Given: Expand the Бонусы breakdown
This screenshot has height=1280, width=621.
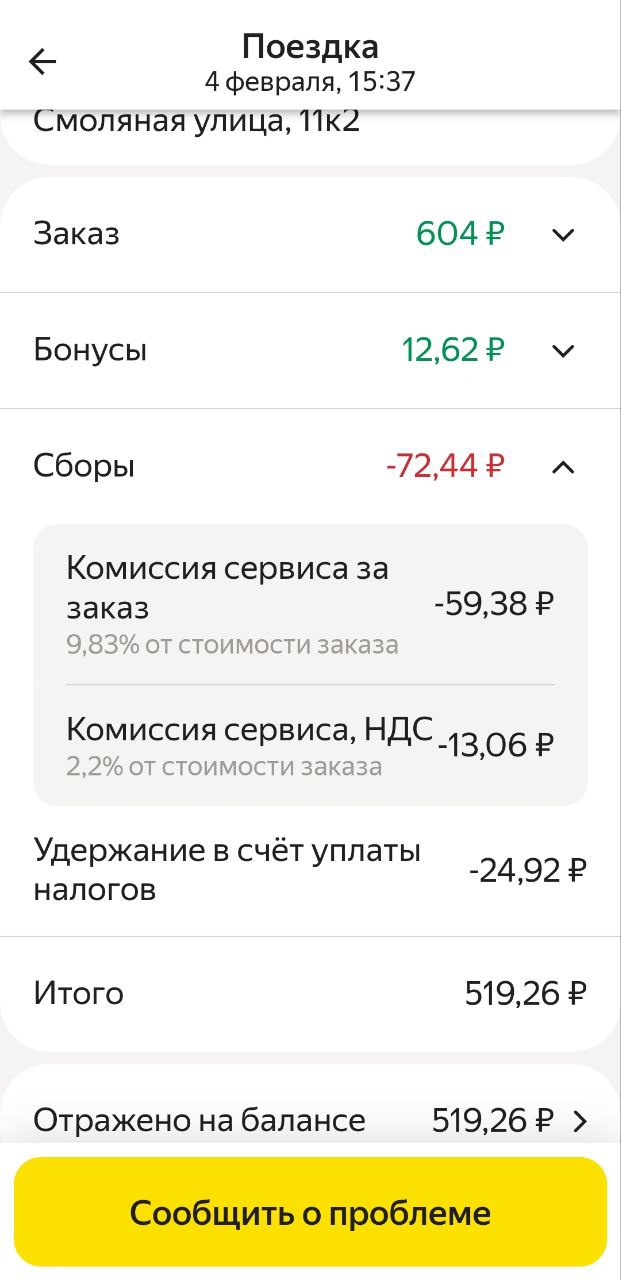Looking at the screenshot, I should click(563, 351).
